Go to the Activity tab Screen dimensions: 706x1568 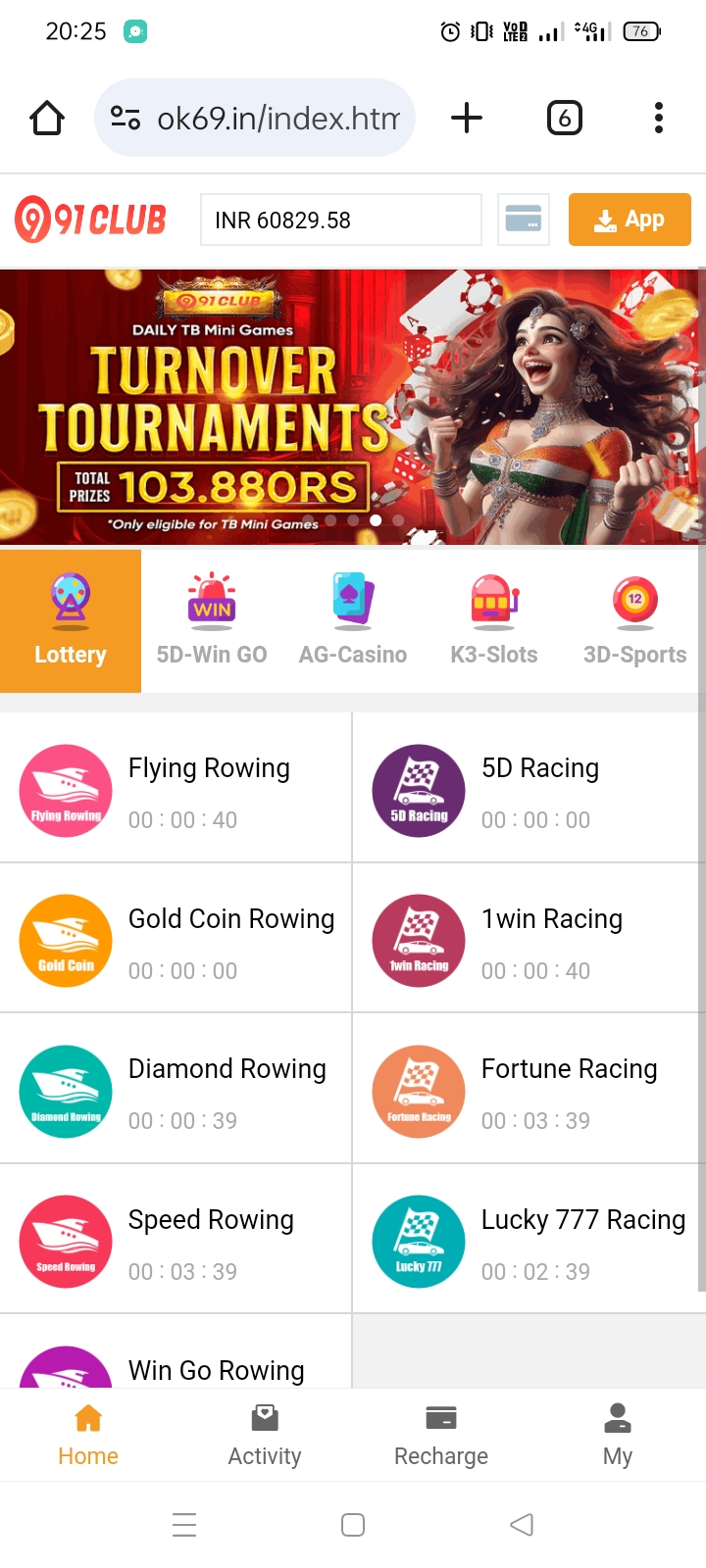pos(265,1435)
